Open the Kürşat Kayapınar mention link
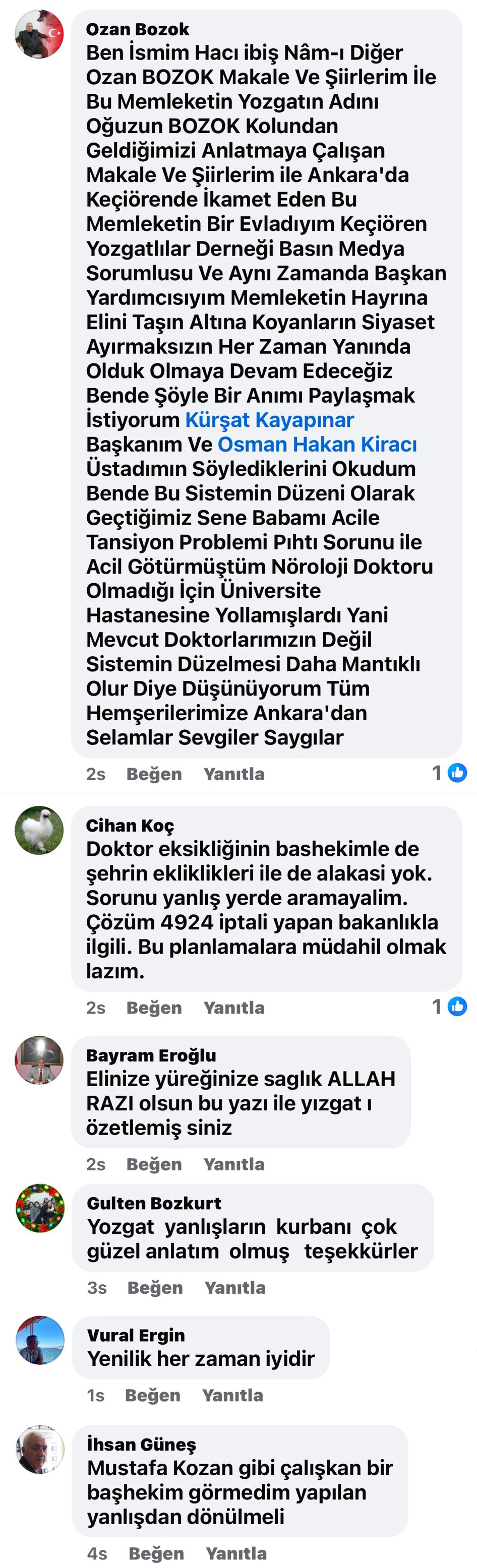Image resolution: width=477 pixels, height=1568 pixels. 269,420
